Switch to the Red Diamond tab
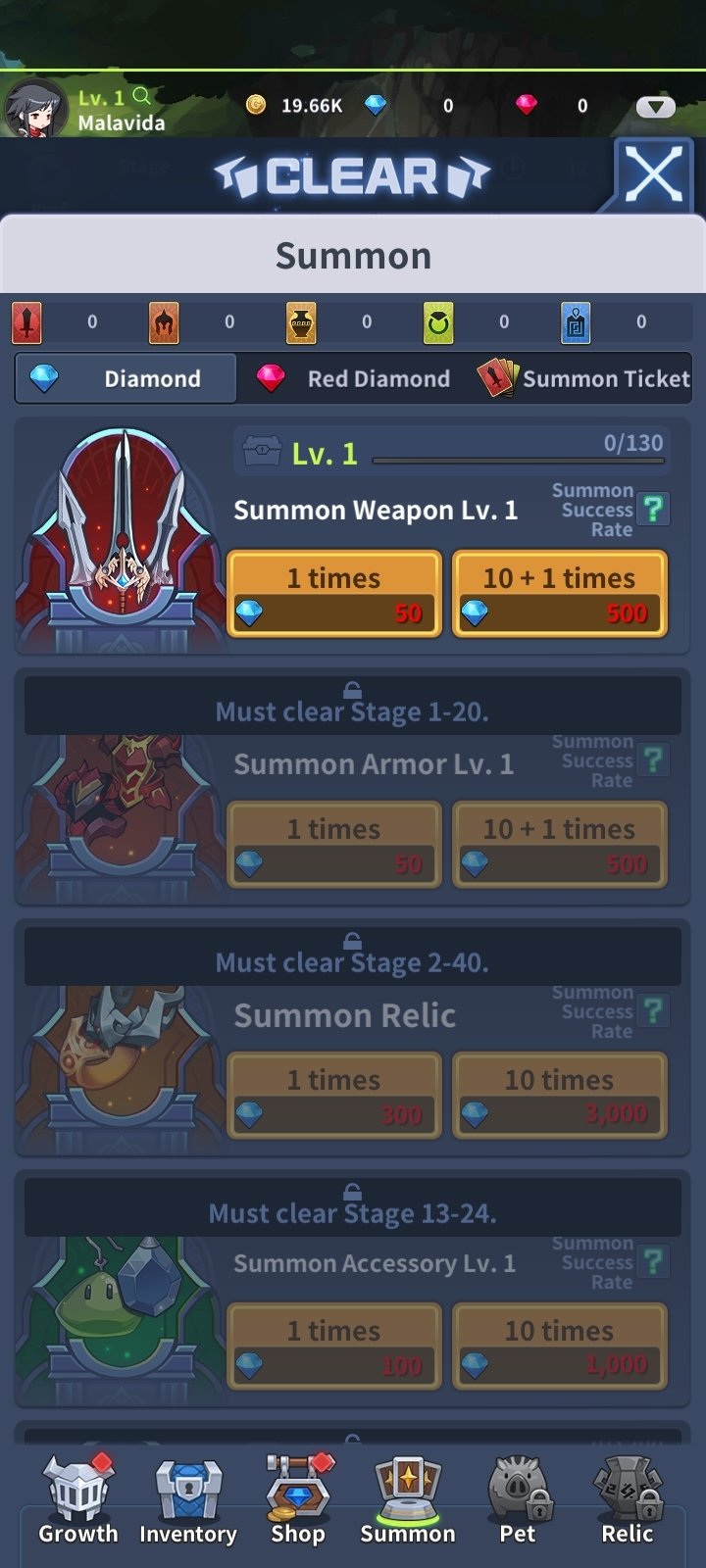 coord(353,378)
